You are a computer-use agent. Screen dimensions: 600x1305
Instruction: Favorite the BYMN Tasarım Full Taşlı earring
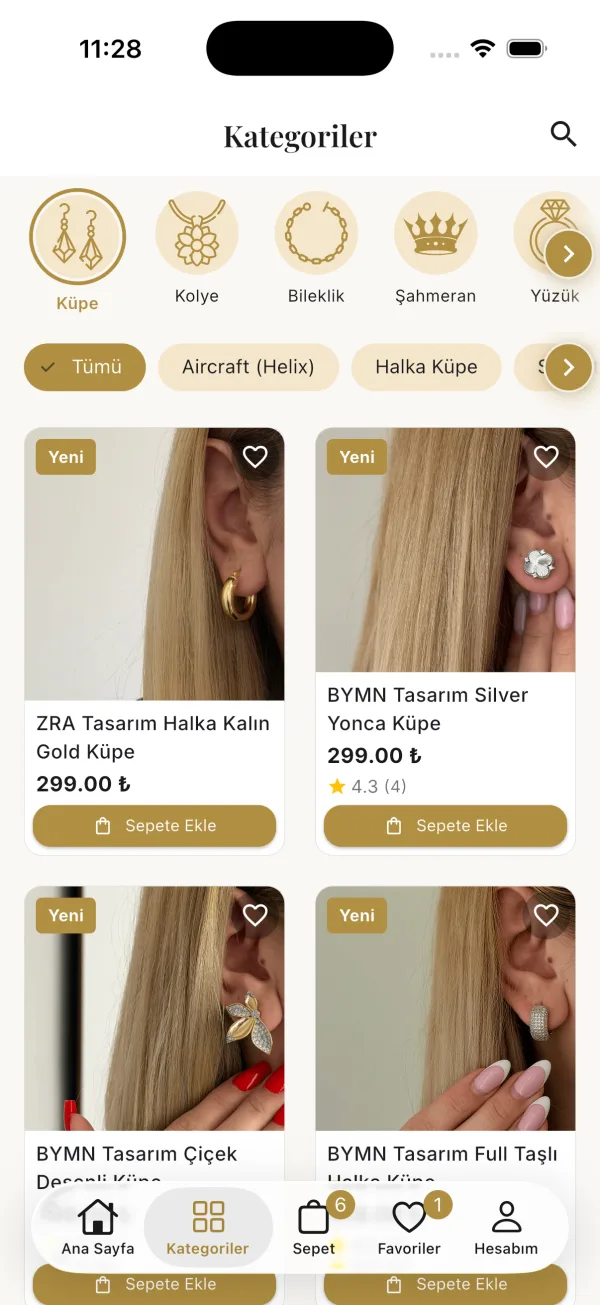coord(546,915)
